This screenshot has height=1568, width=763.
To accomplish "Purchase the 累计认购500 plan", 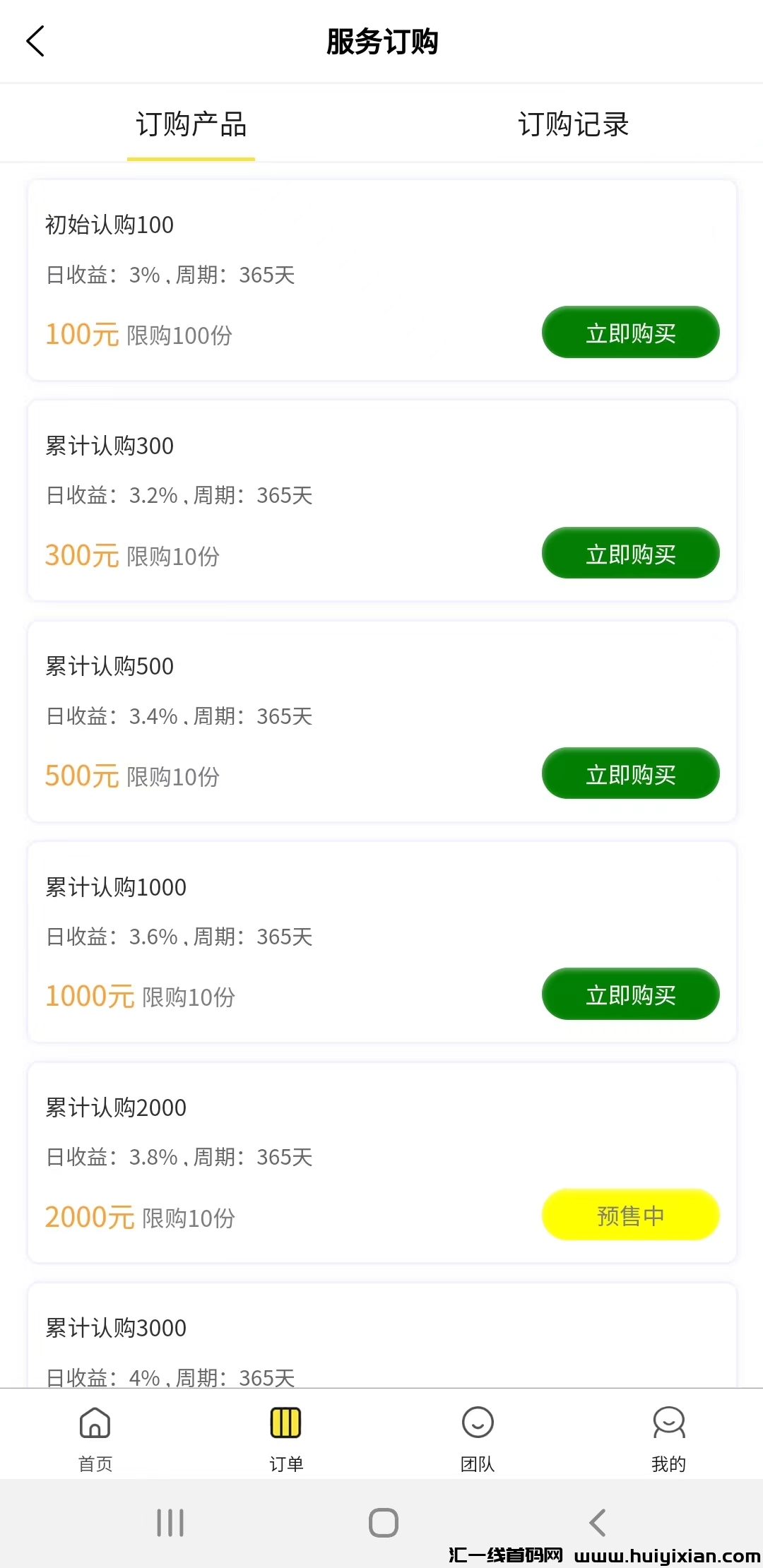I will tap(630, 773).
